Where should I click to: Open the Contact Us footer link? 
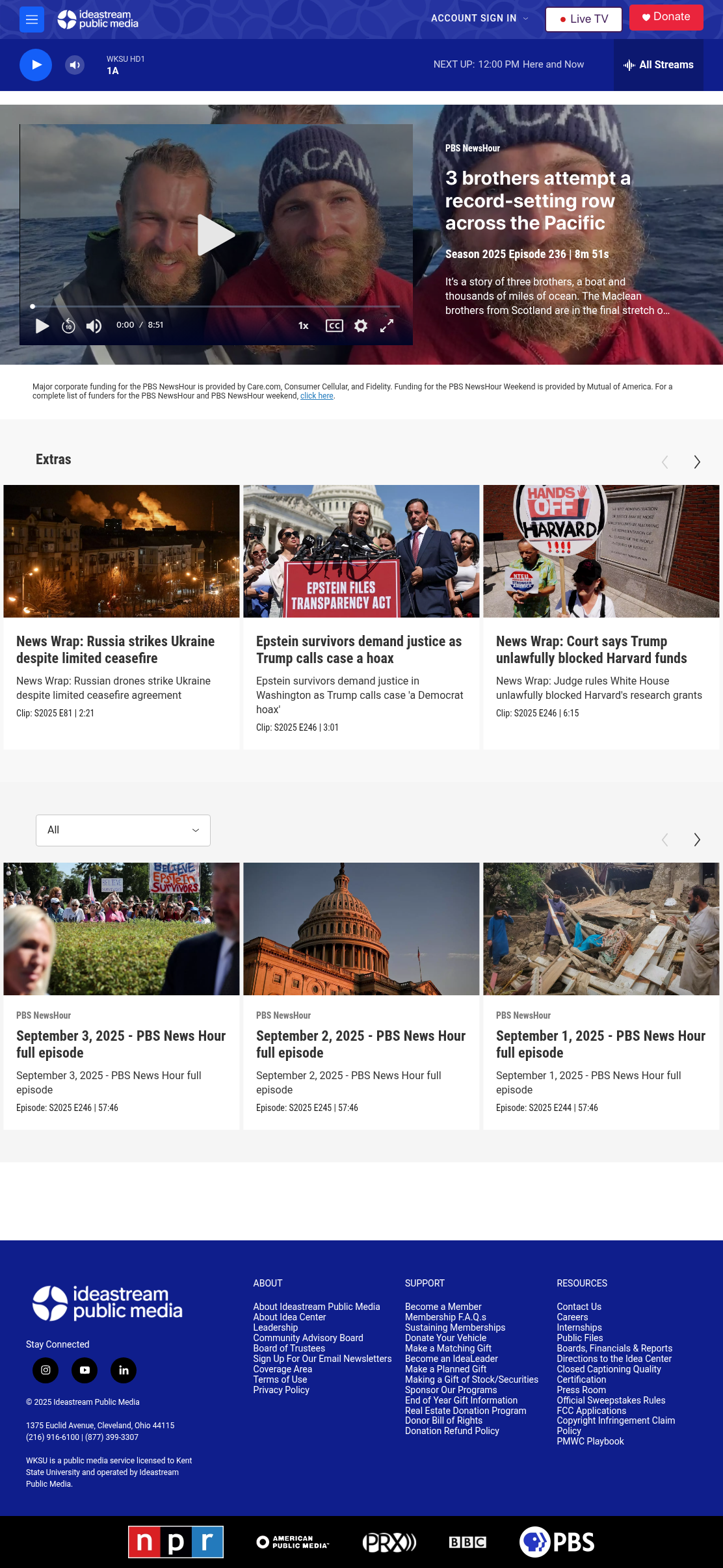(x=579, y=1307)
